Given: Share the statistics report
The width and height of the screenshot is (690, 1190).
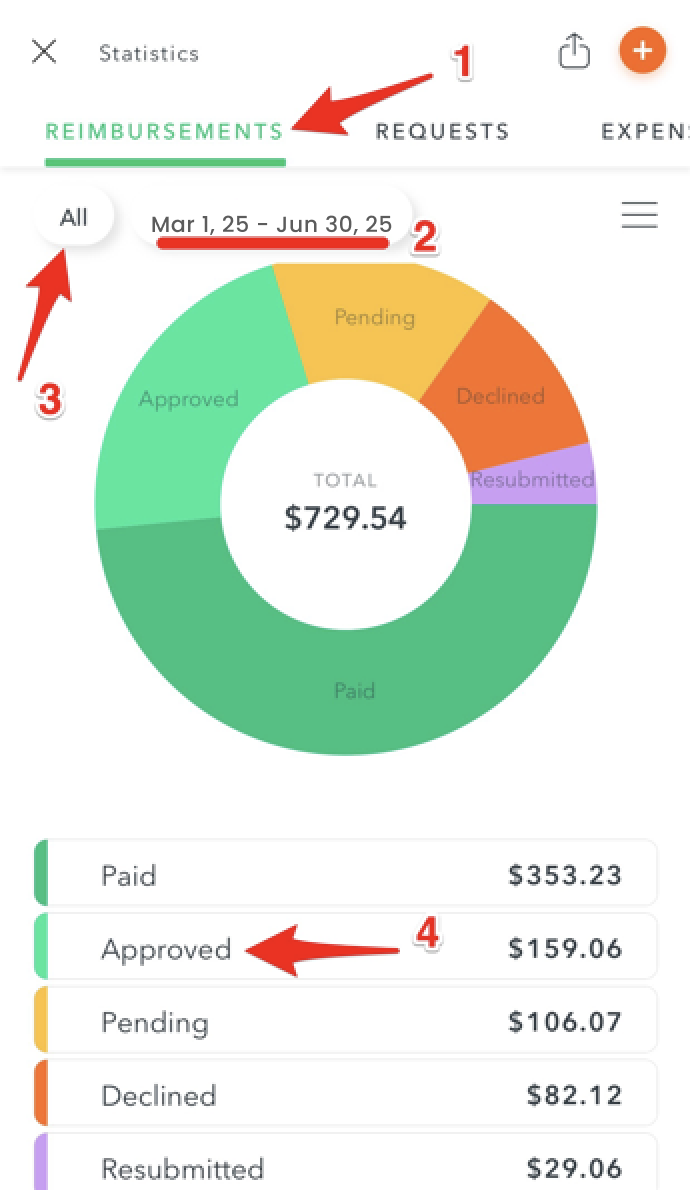Looking at the screenshot, I should (574, 52).
